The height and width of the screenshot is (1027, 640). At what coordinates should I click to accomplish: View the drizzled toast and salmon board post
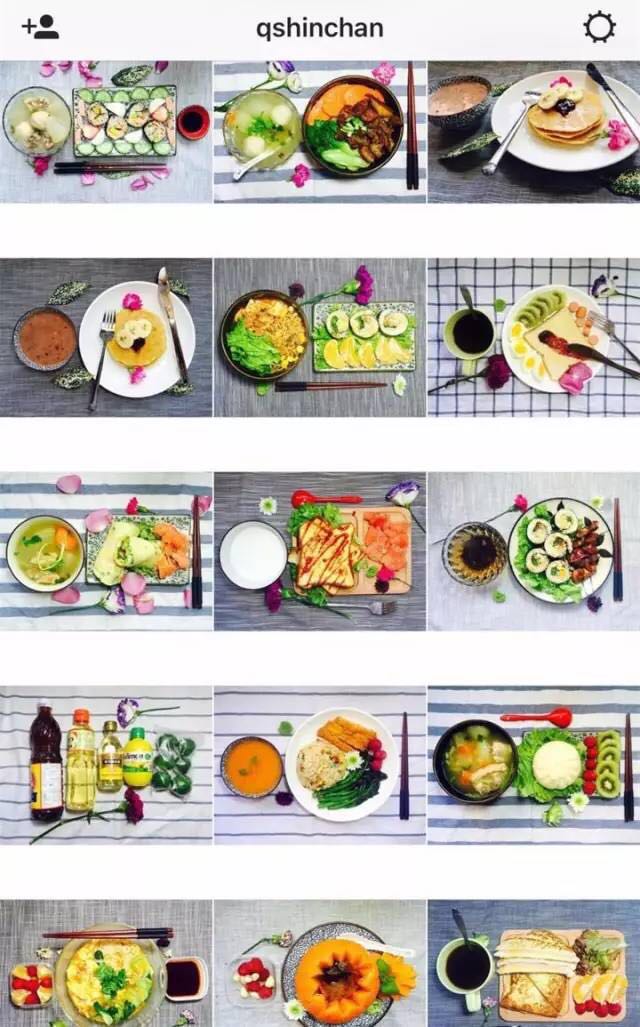click(x=320, y=551)
